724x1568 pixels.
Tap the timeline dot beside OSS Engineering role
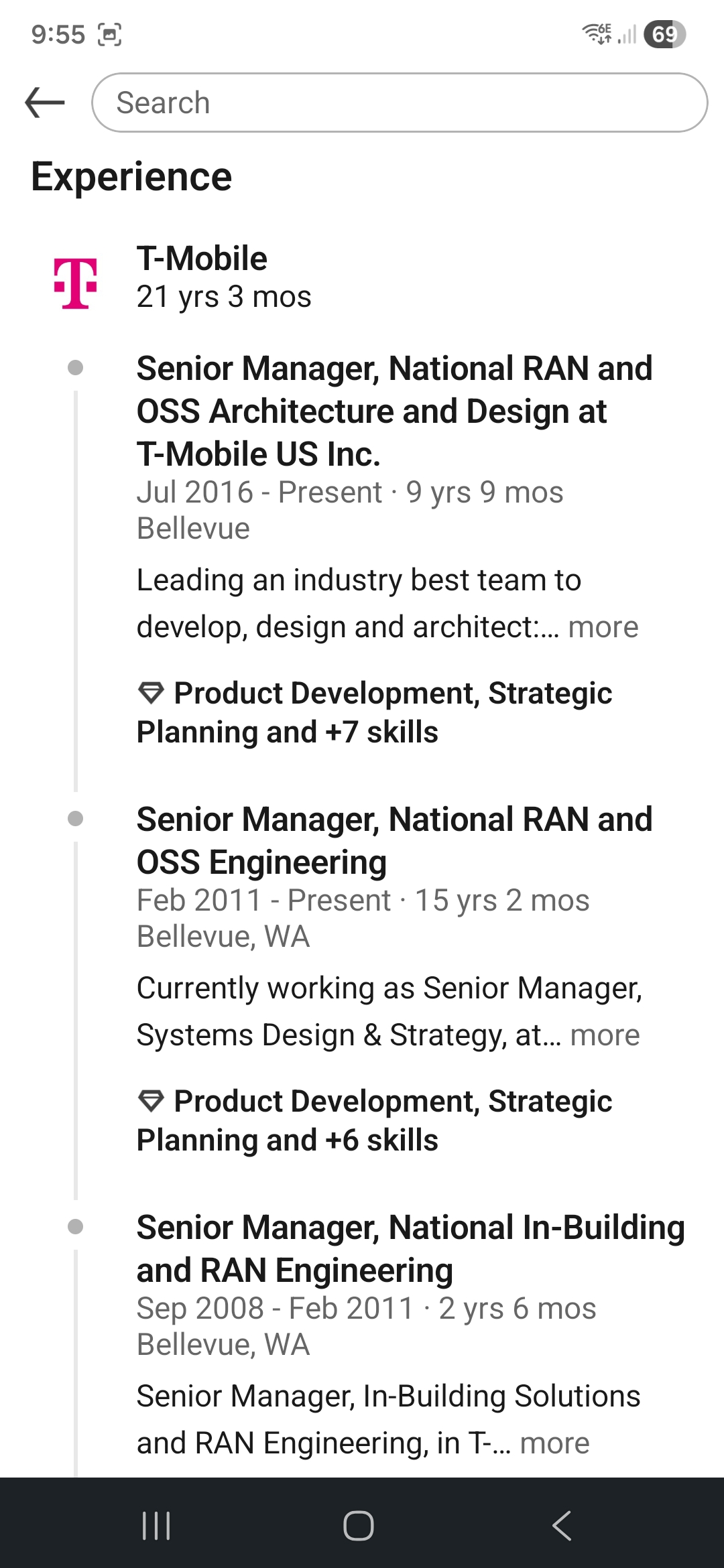click(x=76, y=818)
